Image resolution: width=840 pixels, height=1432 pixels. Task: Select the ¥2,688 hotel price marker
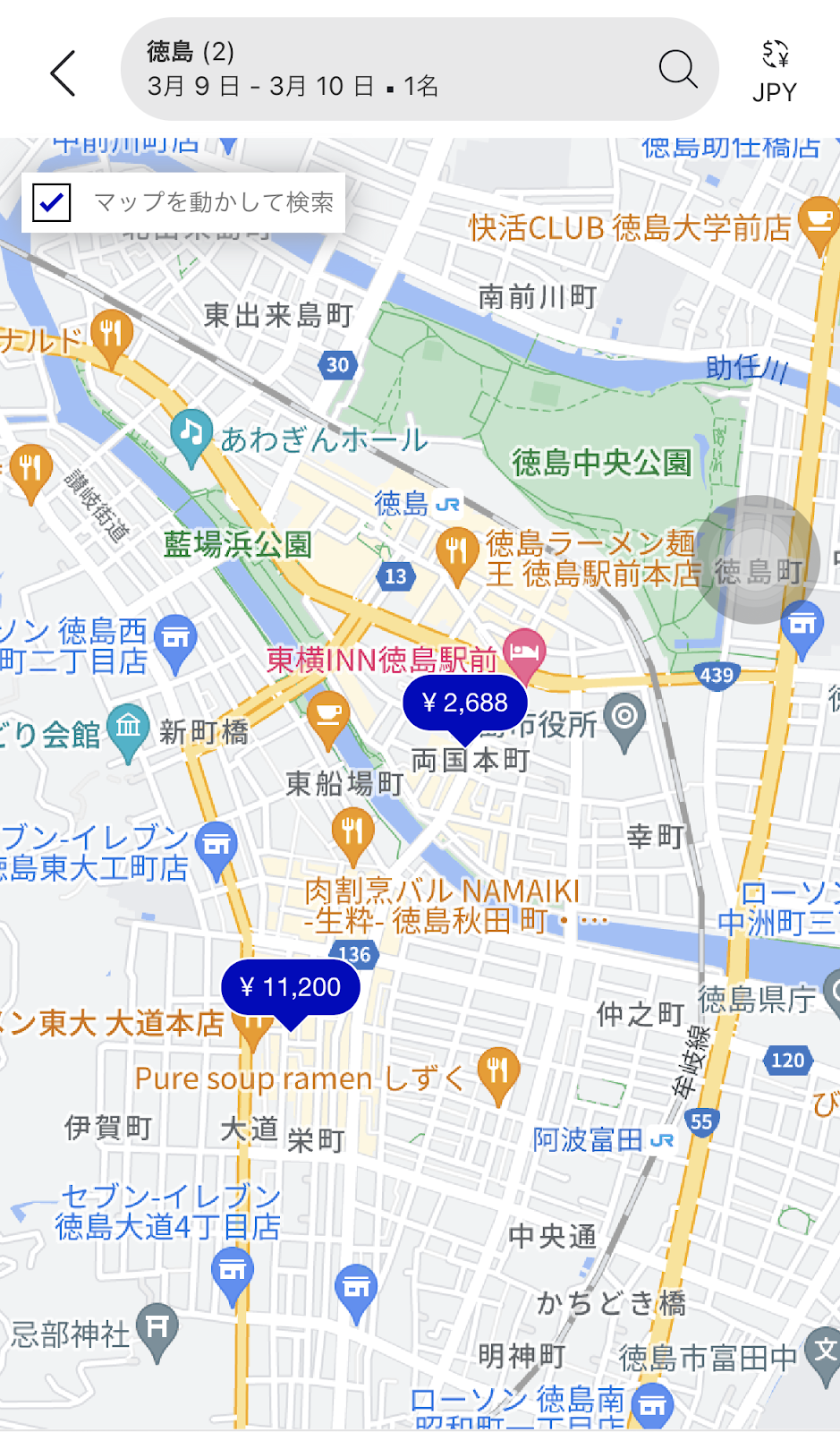click(465, 705)
